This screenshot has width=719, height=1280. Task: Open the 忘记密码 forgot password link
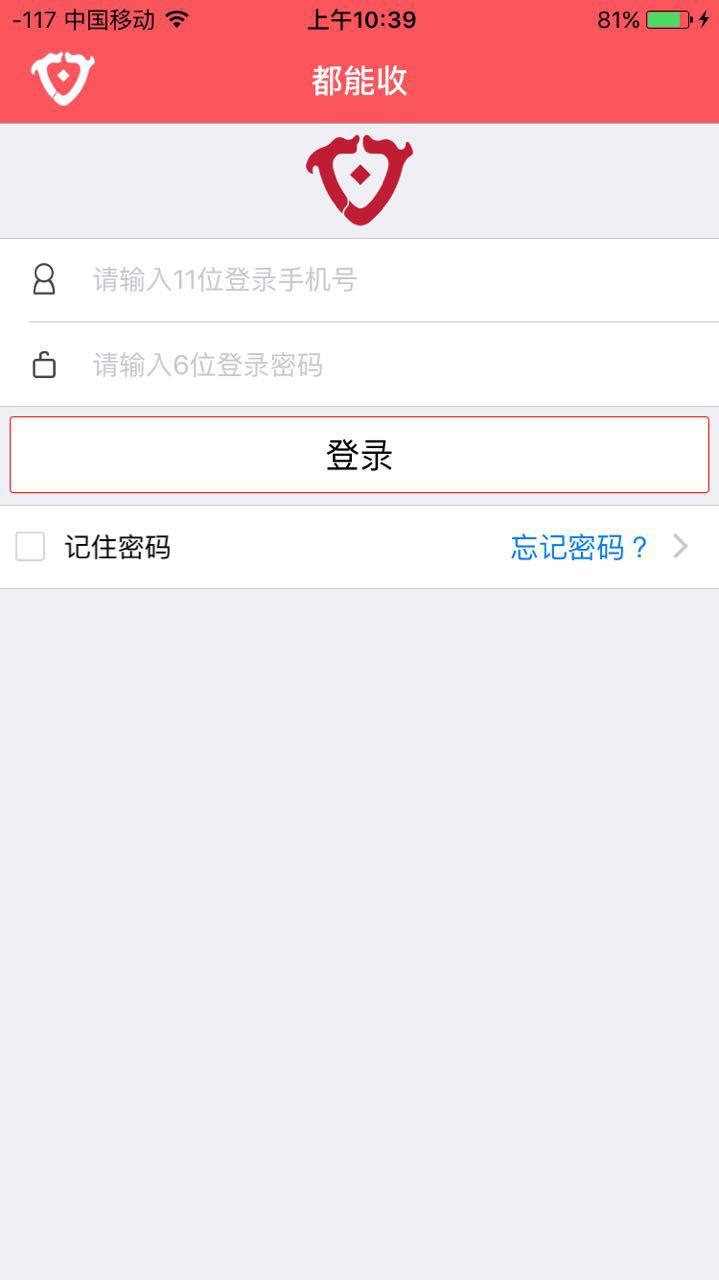(580, 547)
